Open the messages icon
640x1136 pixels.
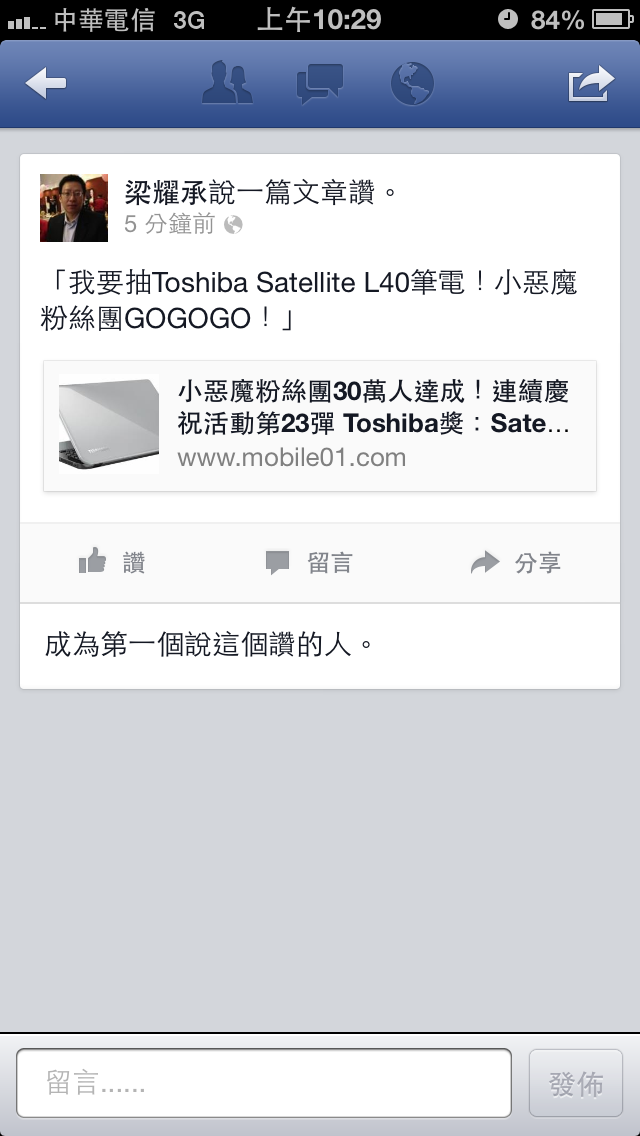(x=319, y=84)
